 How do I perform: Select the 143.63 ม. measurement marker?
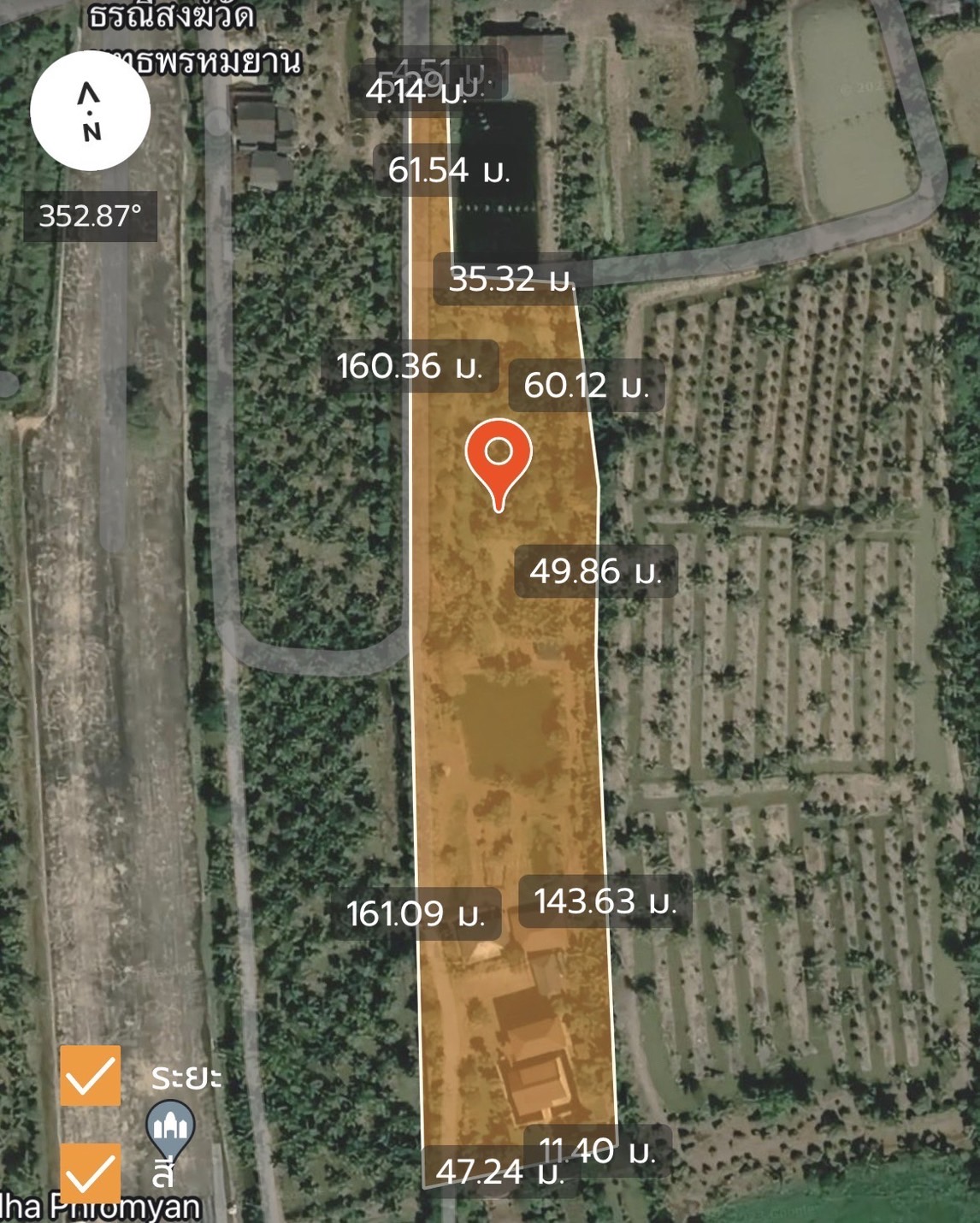[x=605, y=901]
